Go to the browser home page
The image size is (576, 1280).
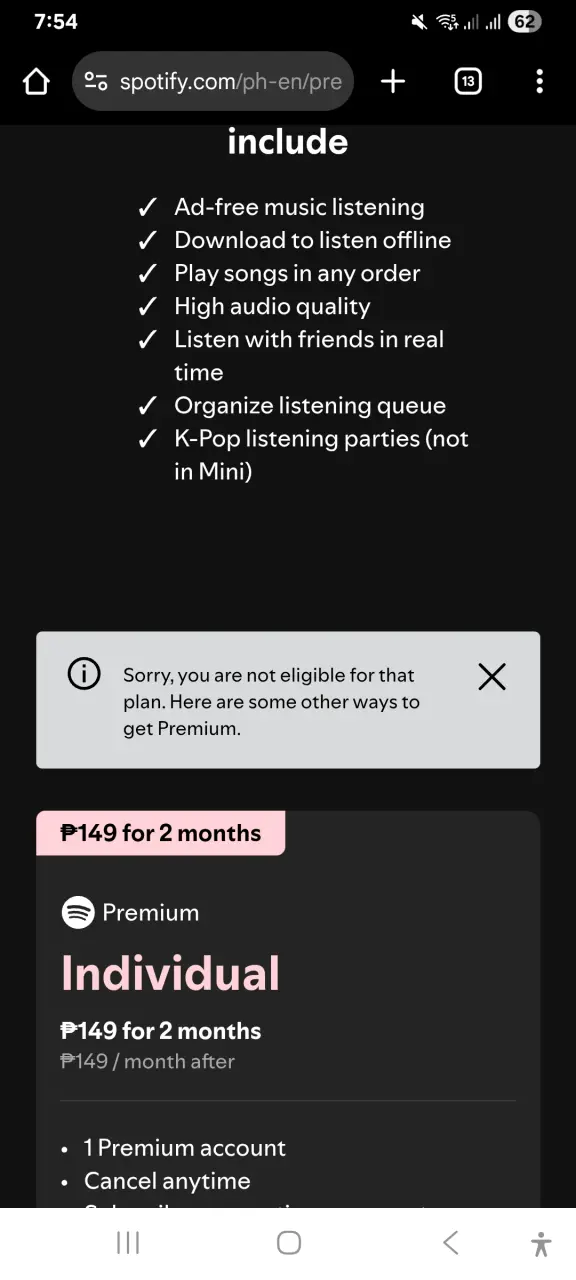[36, 82]
